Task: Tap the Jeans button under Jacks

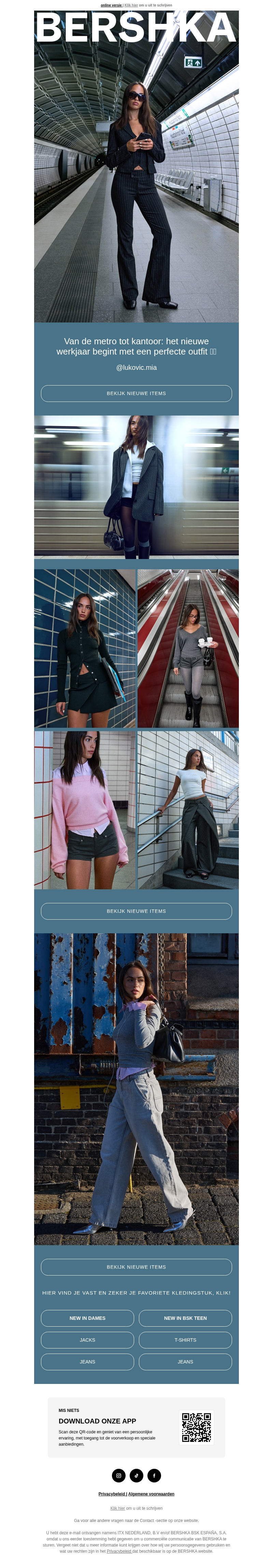Action: tap(87, 1362)
